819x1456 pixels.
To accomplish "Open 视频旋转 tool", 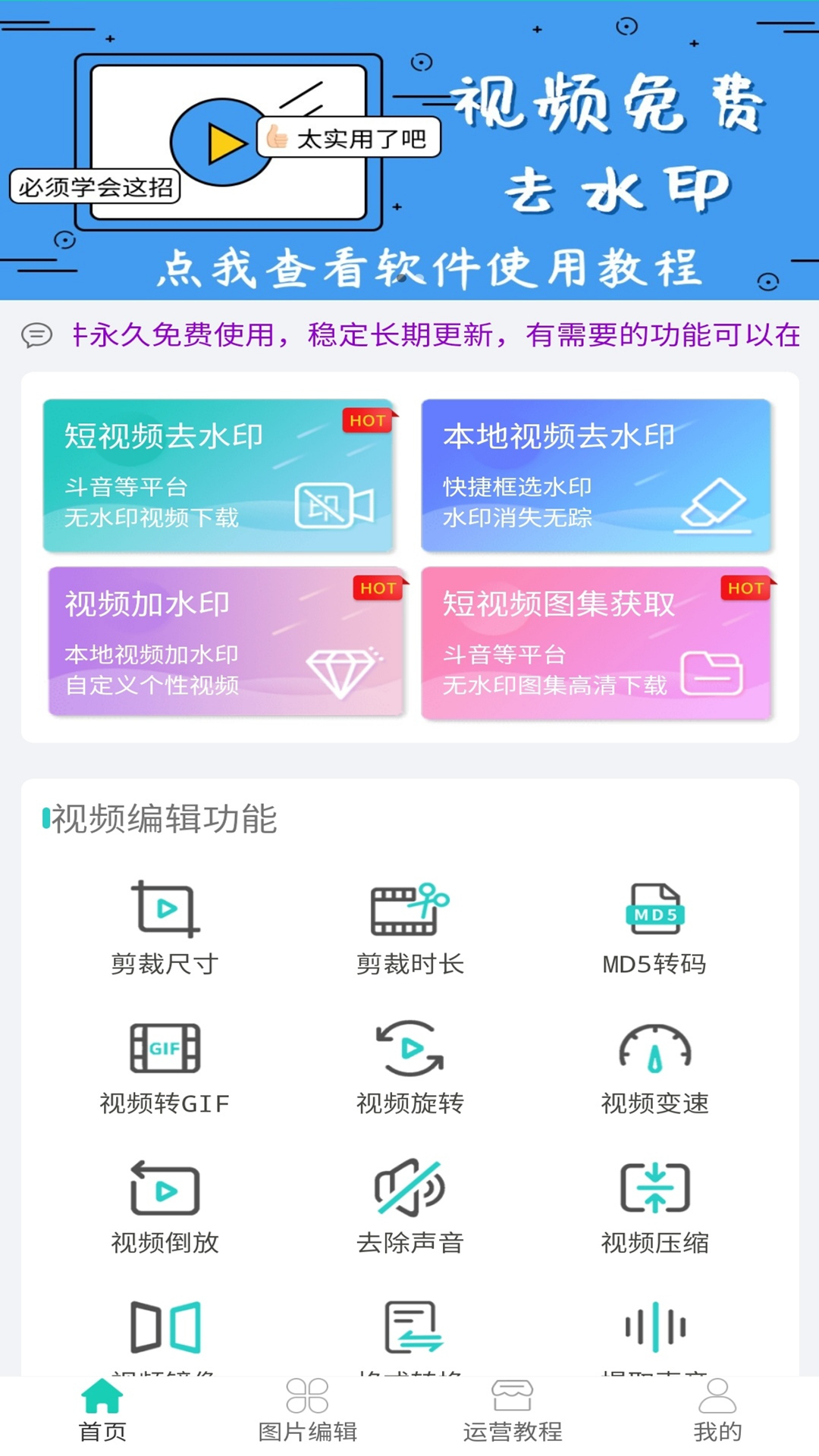I will tap(409, 1067).
